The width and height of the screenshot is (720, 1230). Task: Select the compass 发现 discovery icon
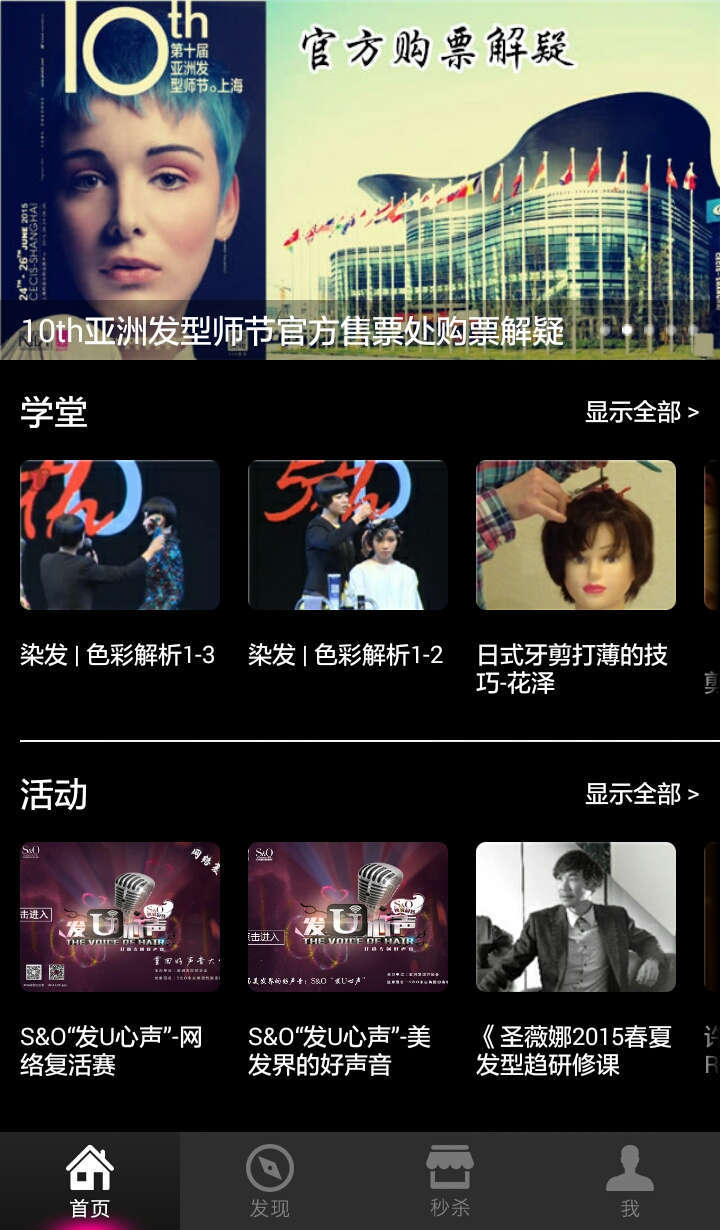pyautogui.click(x=270, y=1167)
